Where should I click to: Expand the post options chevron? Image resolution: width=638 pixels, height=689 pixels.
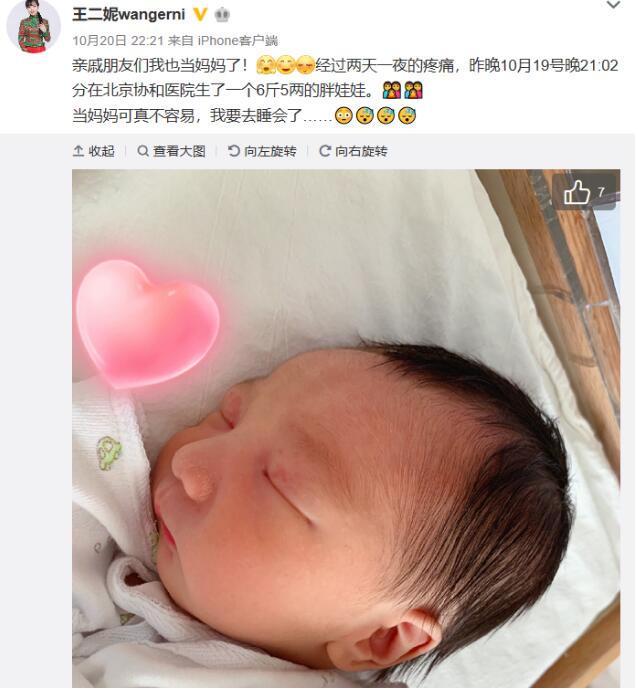coord(613,6)
